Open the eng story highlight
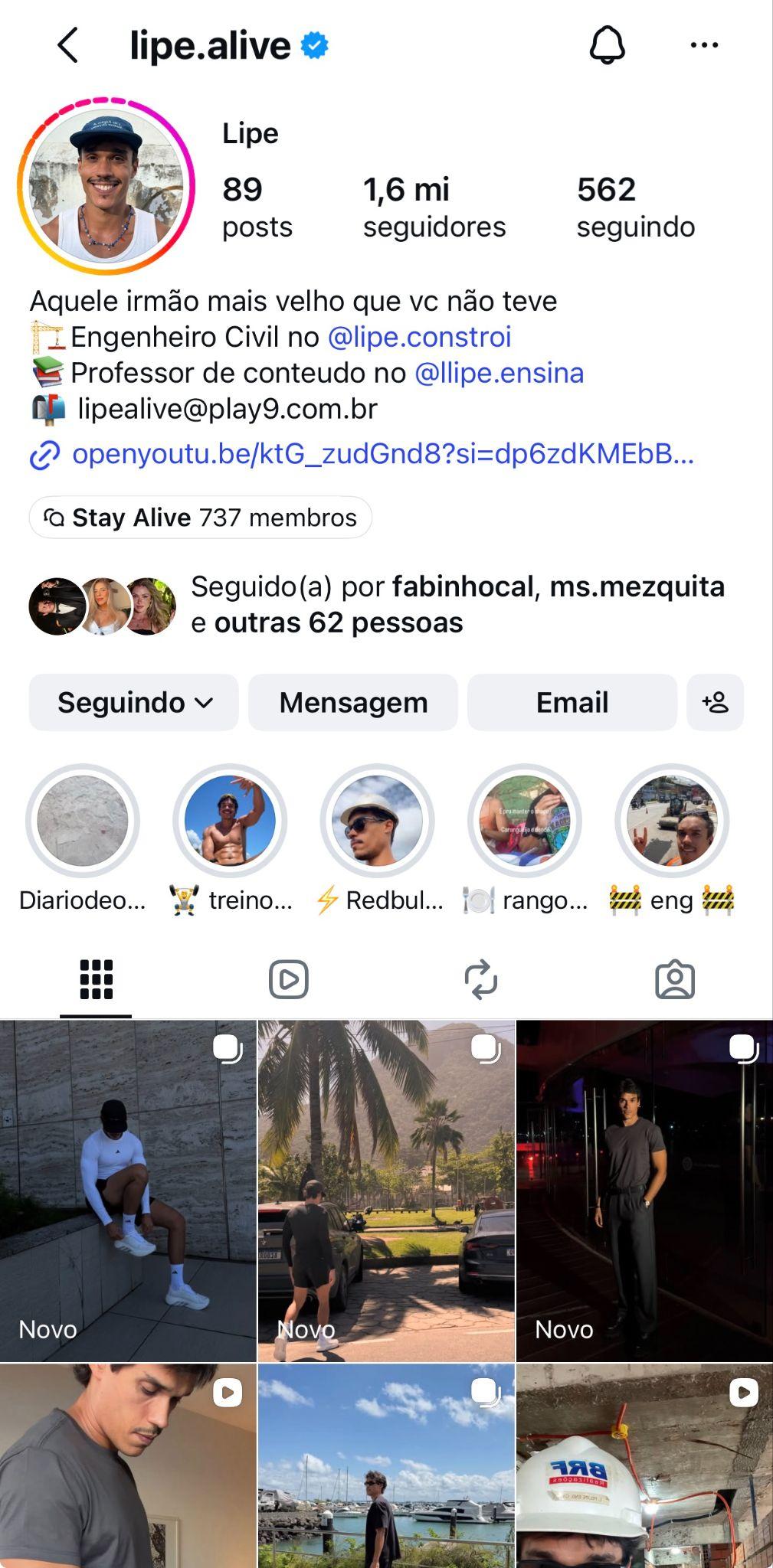Image resolution: width=773 pixels, height=1568 pixels. pos(672,821)
